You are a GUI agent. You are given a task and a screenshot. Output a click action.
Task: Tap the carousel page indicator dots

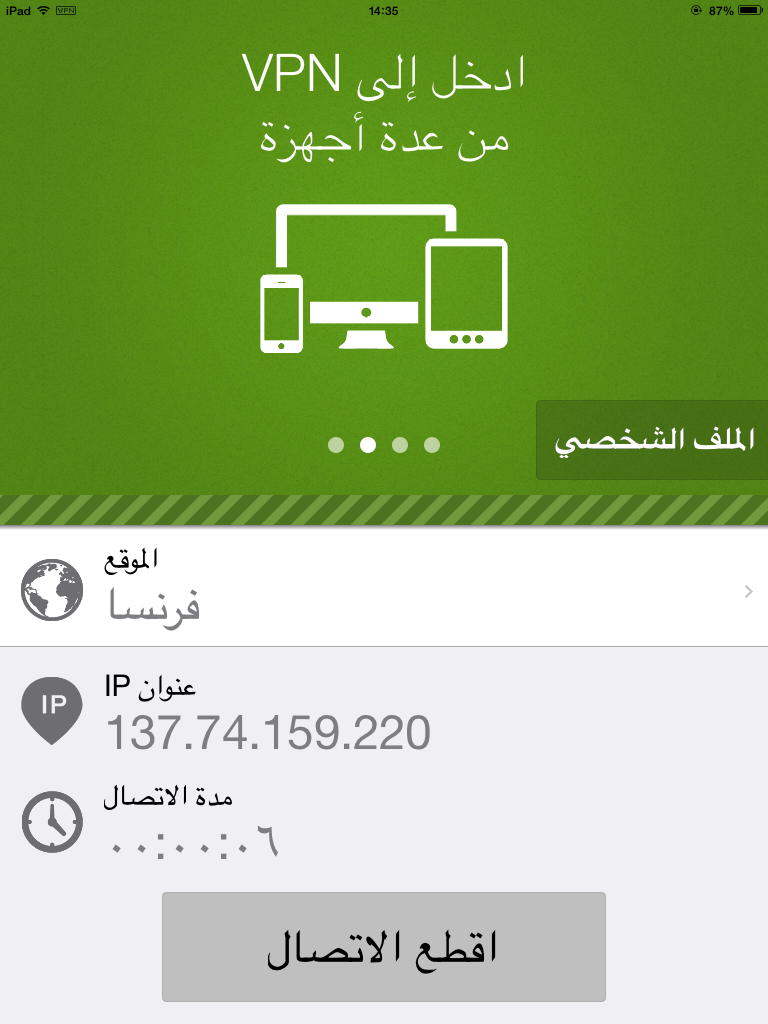(x=384, y=445)
